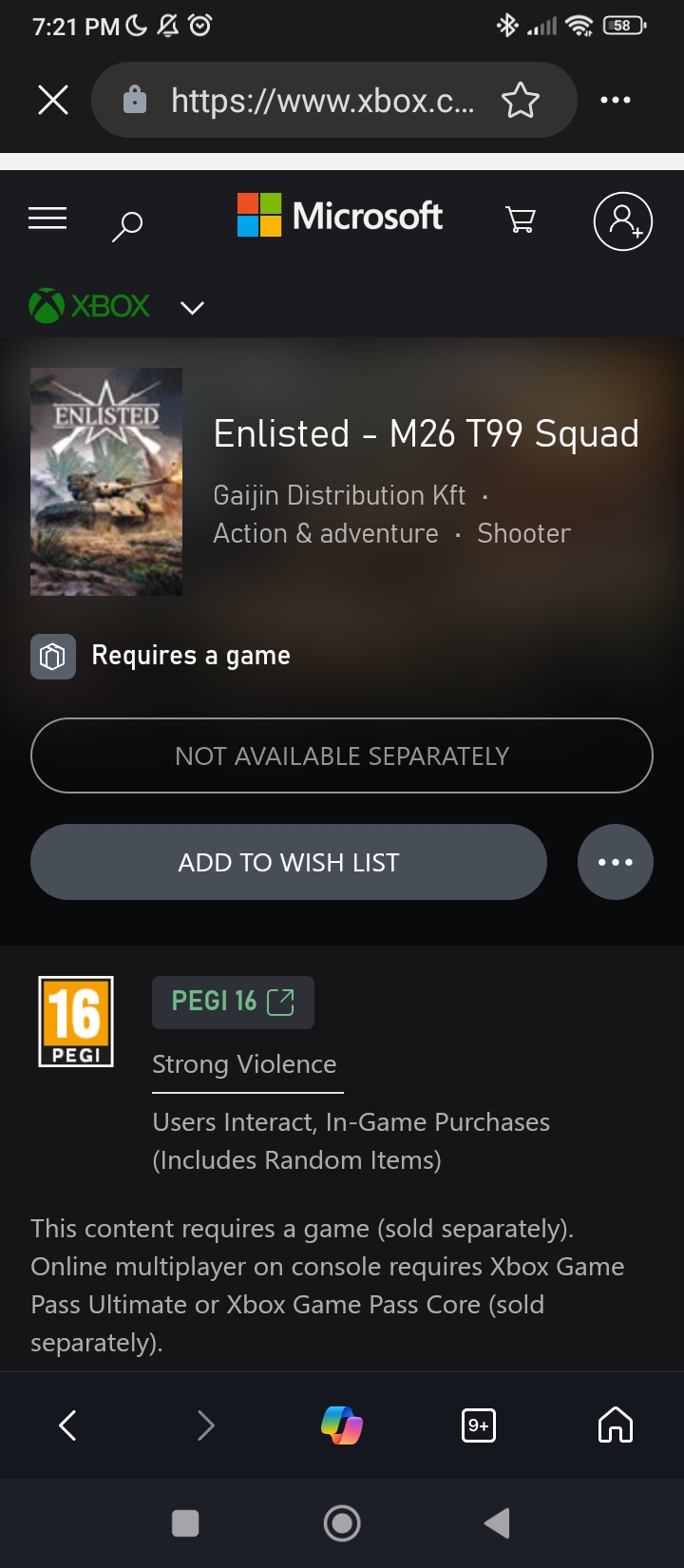Close the browser tab with X
684x1568 pixels.
[53, 100]
